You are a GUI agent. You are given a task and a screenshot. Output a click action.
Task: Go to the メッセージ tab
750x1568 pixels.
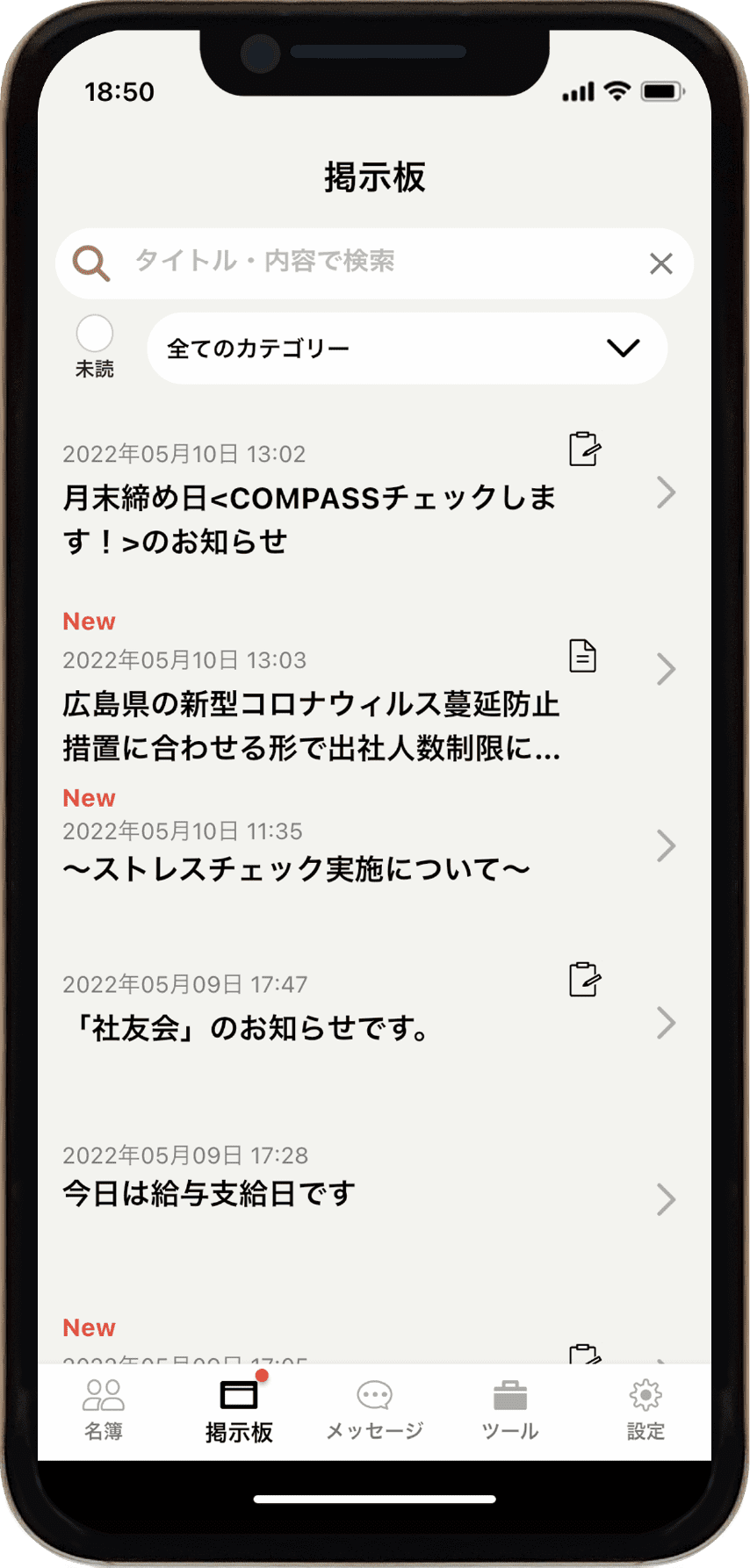[x=375, y=1410]
